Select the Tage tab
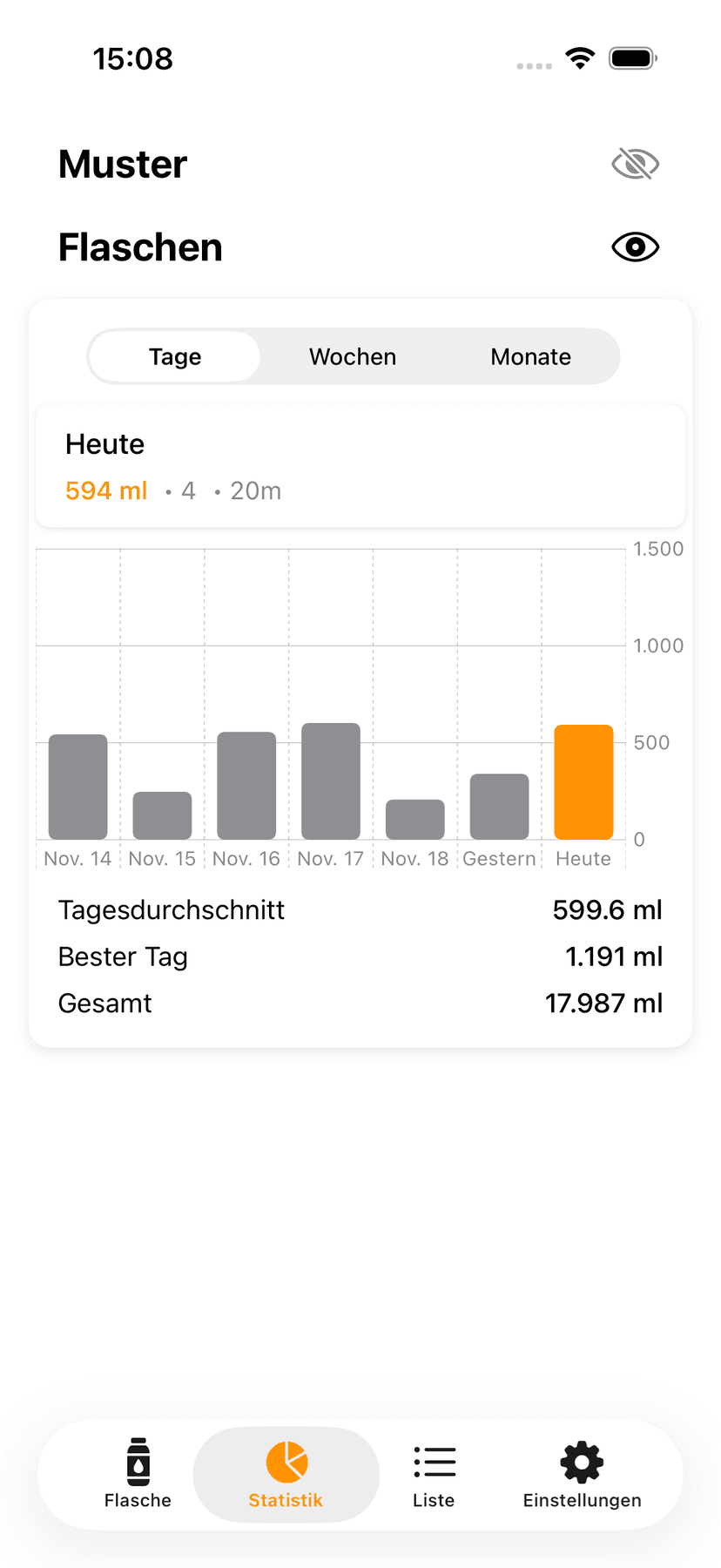The width and height of the screenshot is (721, 1568). click(x=174, y=356)
